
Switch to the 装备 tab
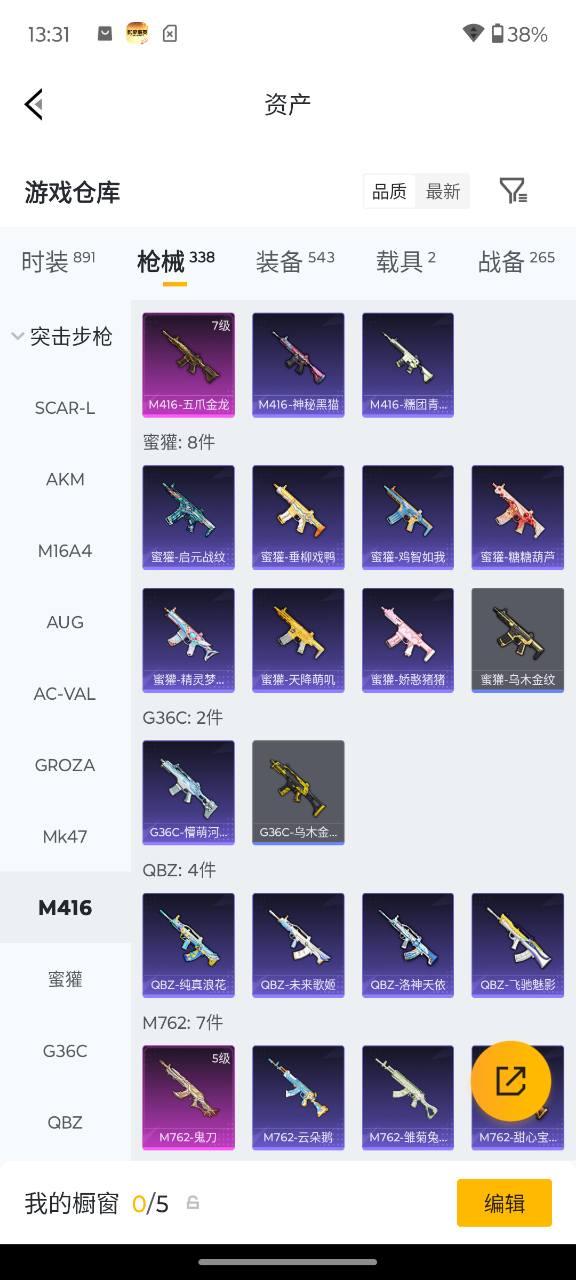[295, 262]
